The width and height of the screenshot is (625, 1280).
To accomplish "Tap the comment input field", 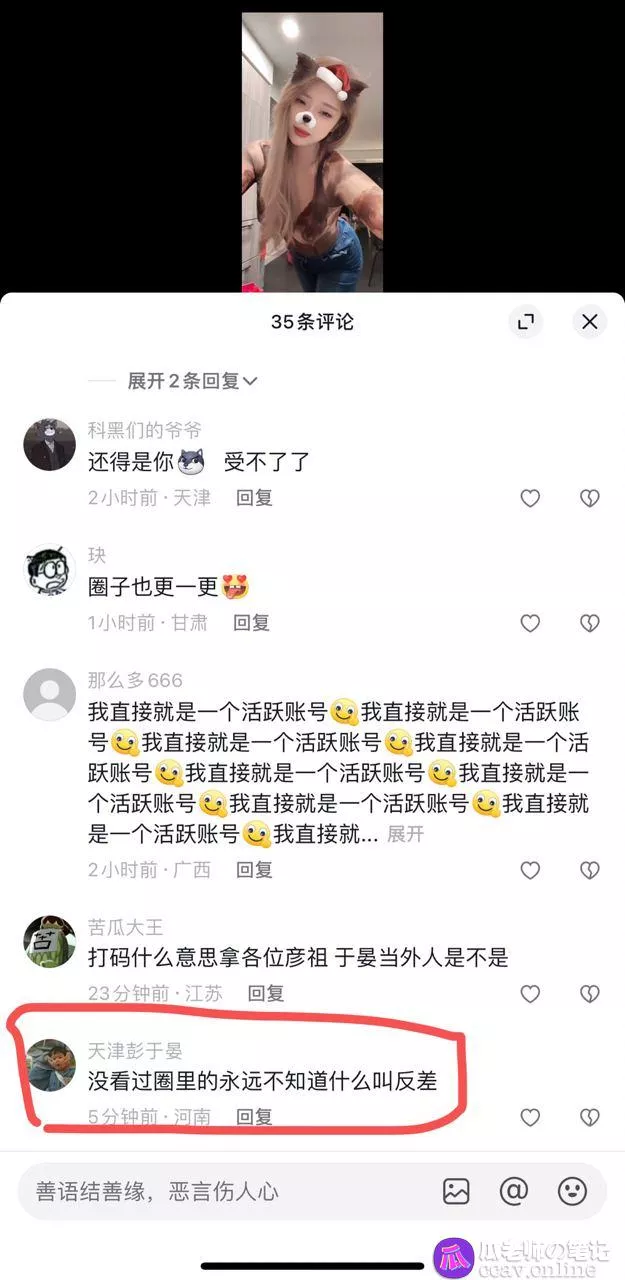I will click(x=220, y=1191).
